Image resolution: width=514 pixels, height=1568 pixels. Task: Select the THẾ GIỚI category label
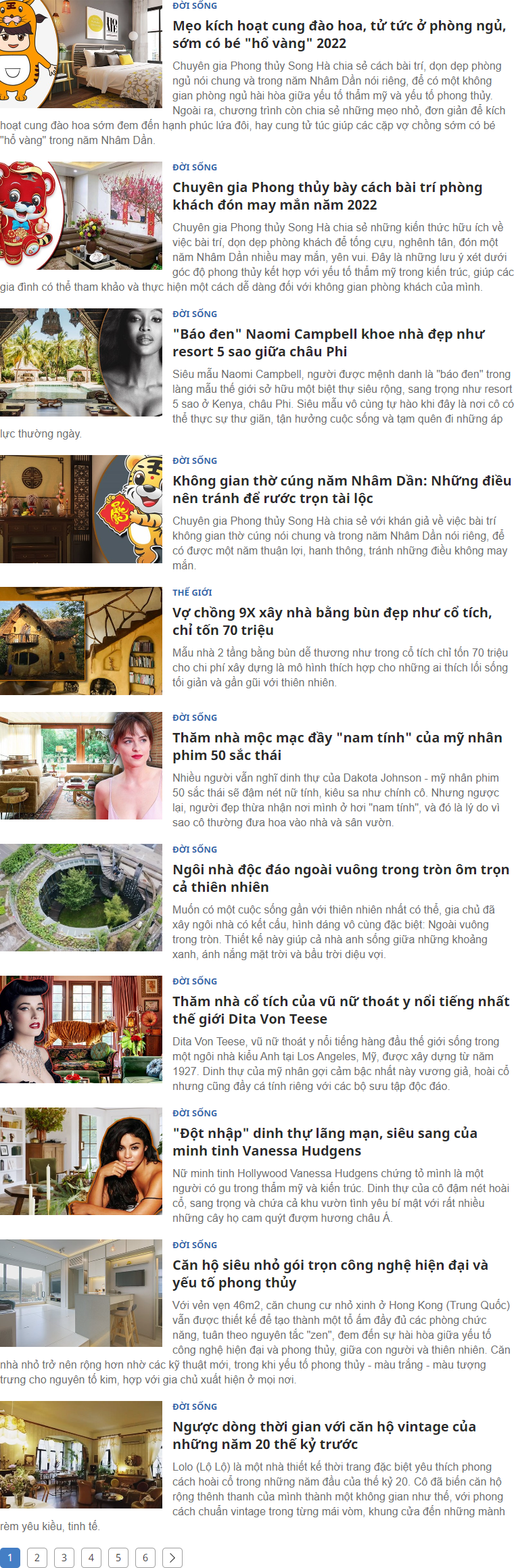point(192,592)
